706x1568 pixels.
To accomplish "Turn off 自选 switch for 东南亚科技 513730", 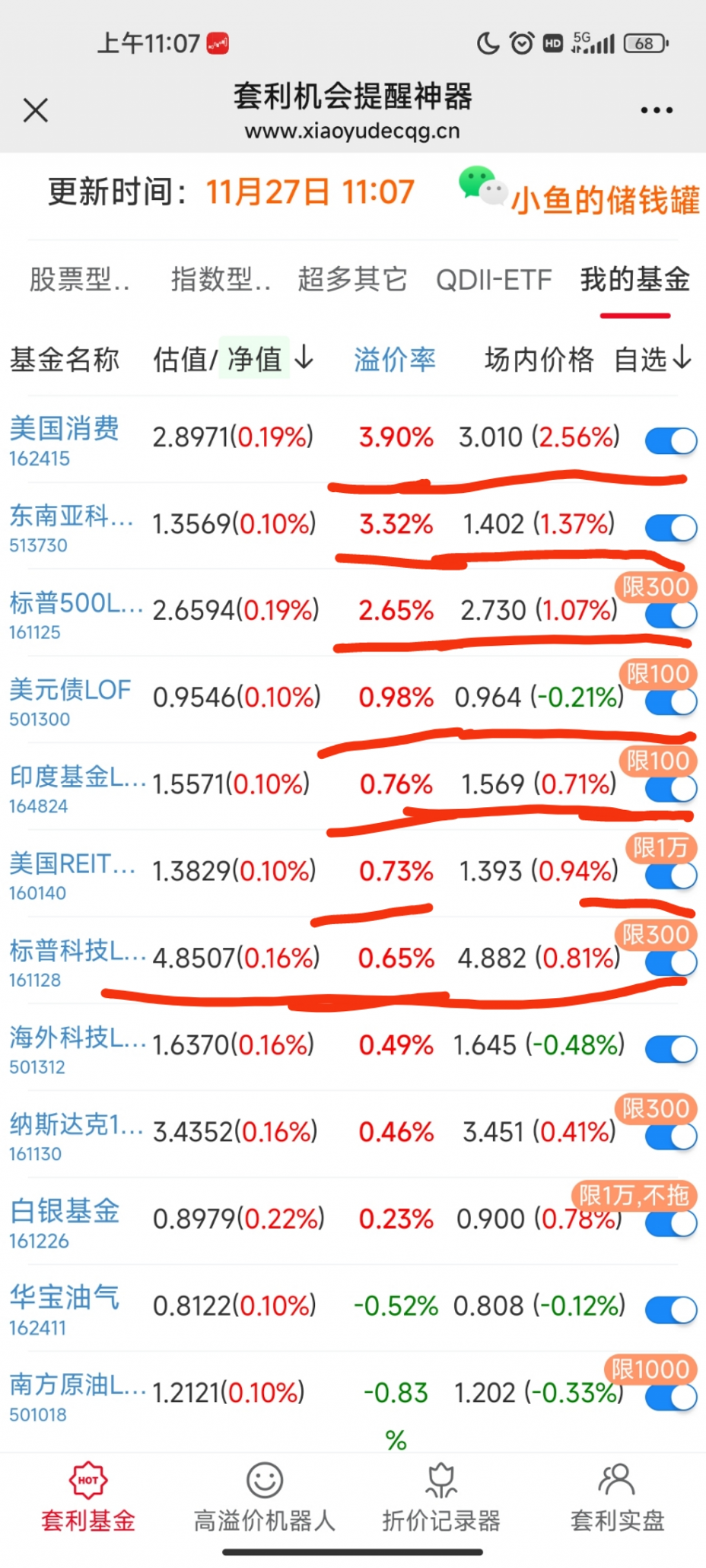I will tap(671, 528).
